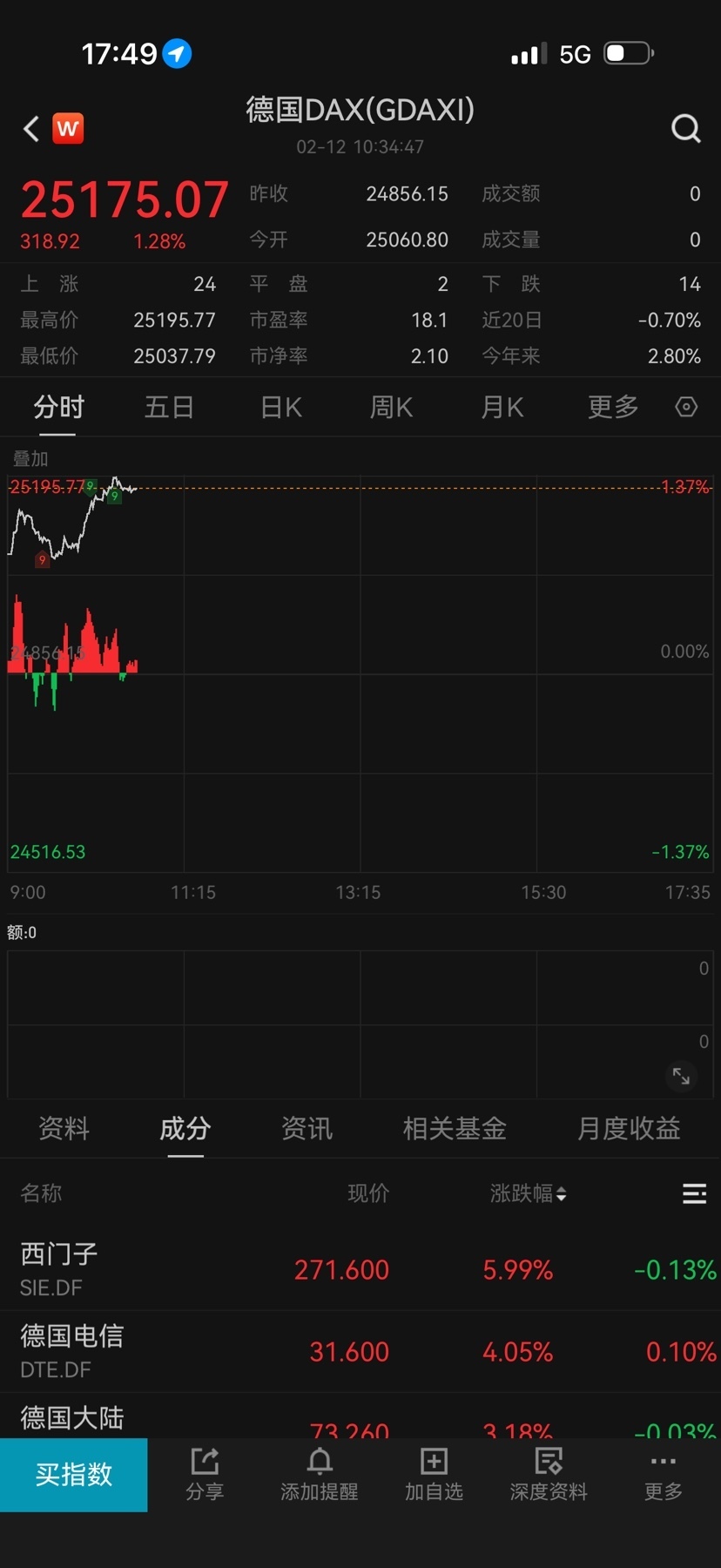Open the 更多 chart options
This screenshot has width=721, height=1568.
[613, 407]
